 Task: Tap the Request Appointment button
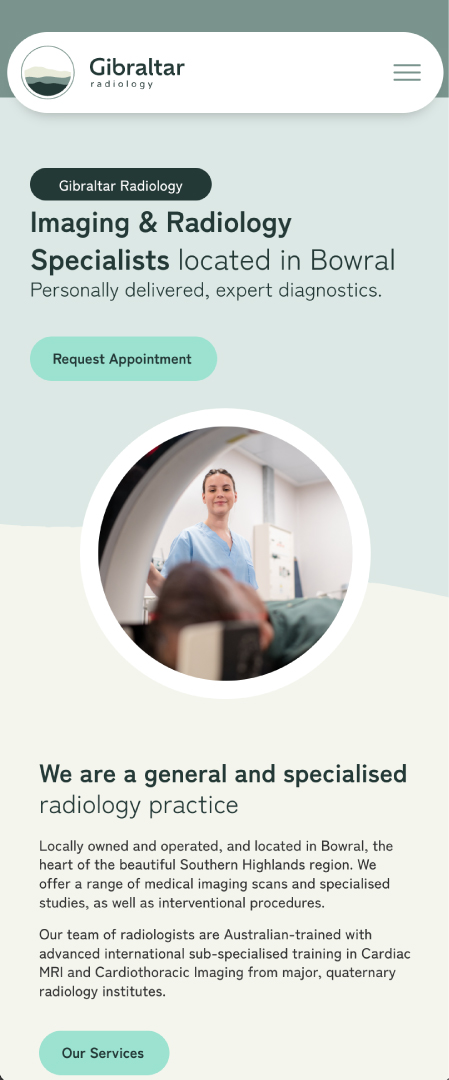123,359
